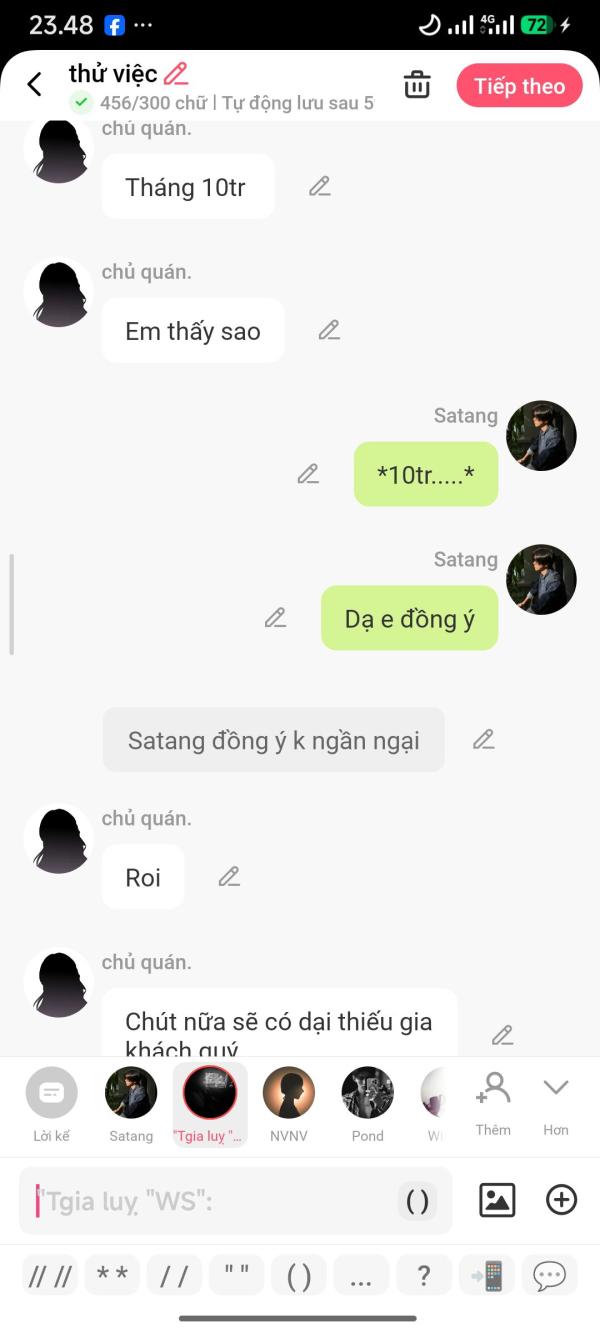Open the plus add menu
The height and width of the screenshot is (1333, 600).
pyautogui.click(x=561, y=1200)
